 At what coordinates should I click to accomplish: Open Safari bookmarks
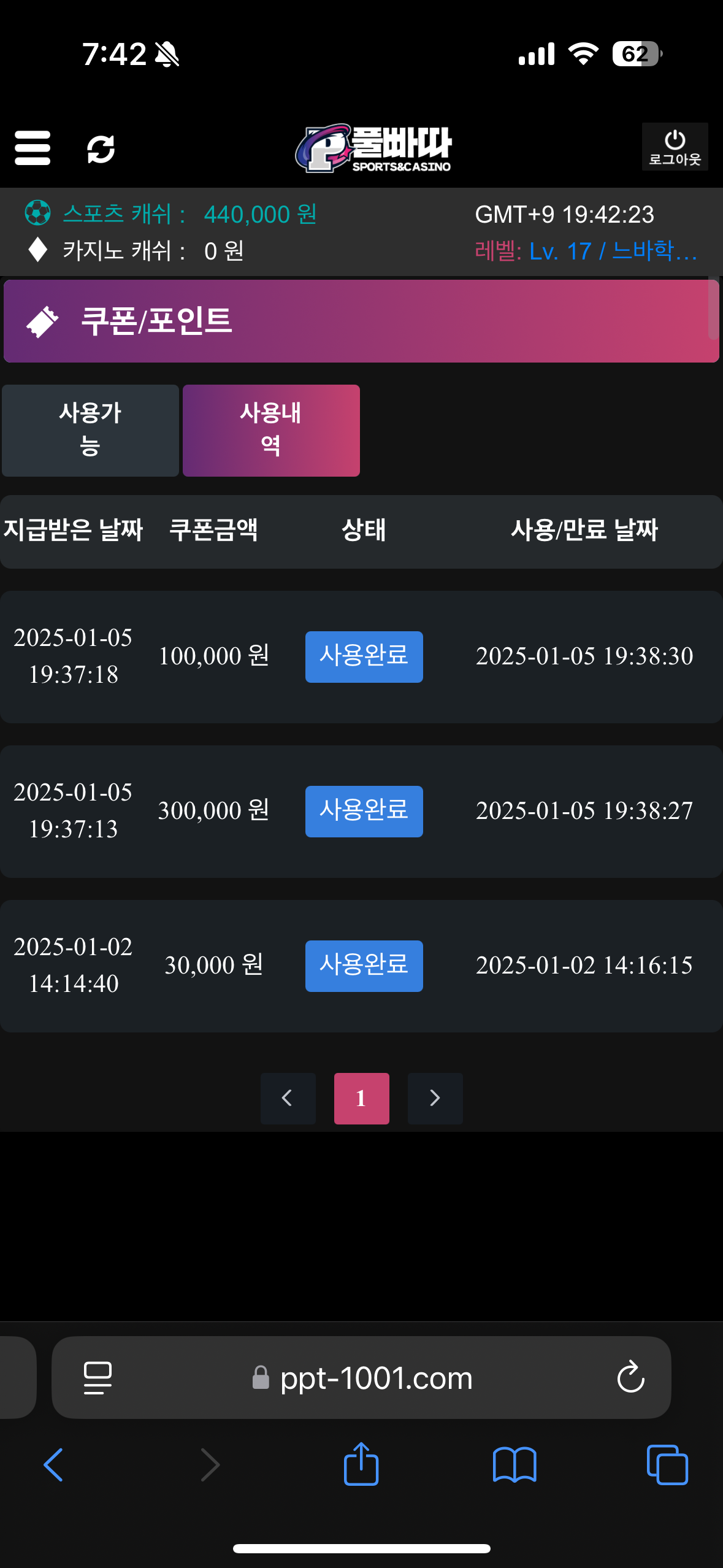click(515, 1465)
